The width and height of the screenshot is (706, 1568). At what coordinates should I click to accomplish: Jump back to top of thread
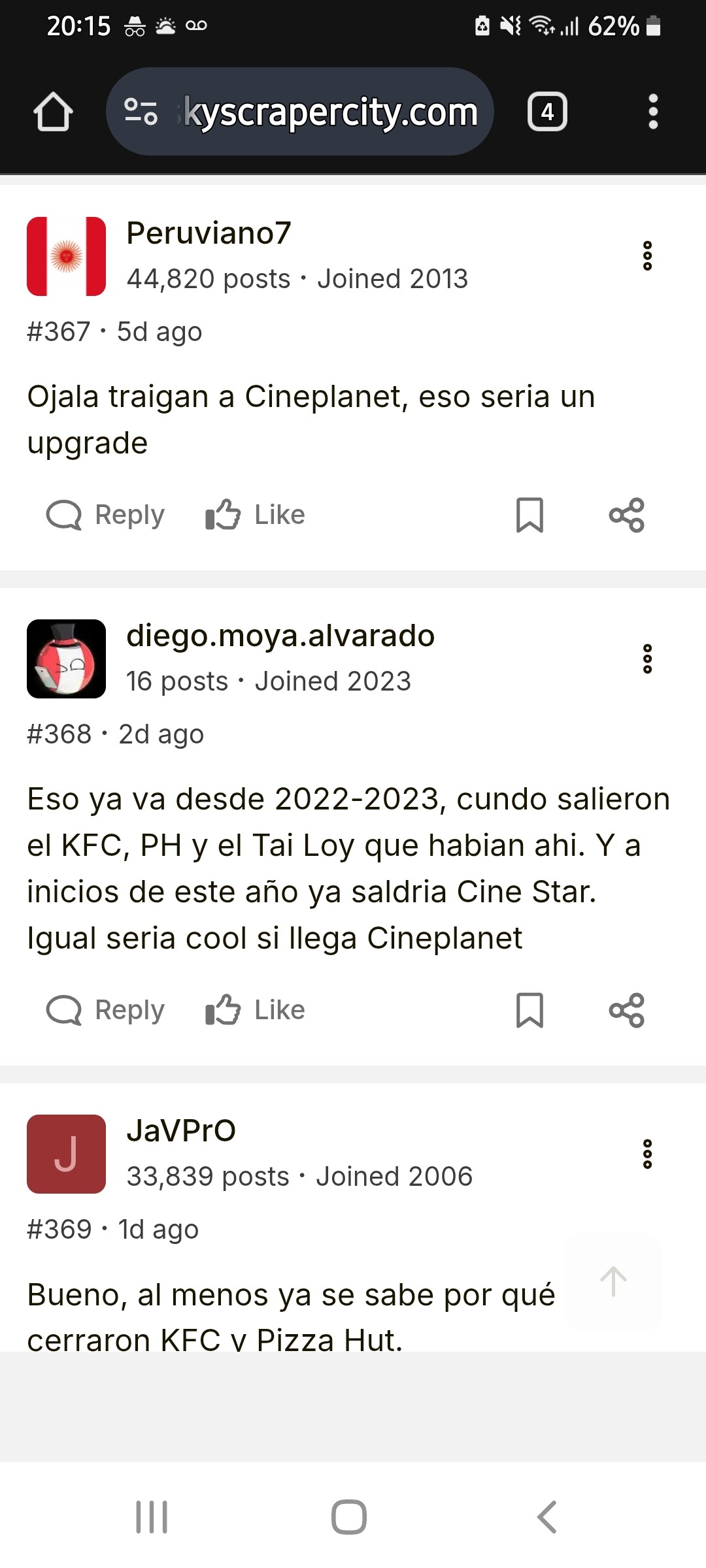pyautogui.click(x=613, y=1281)
